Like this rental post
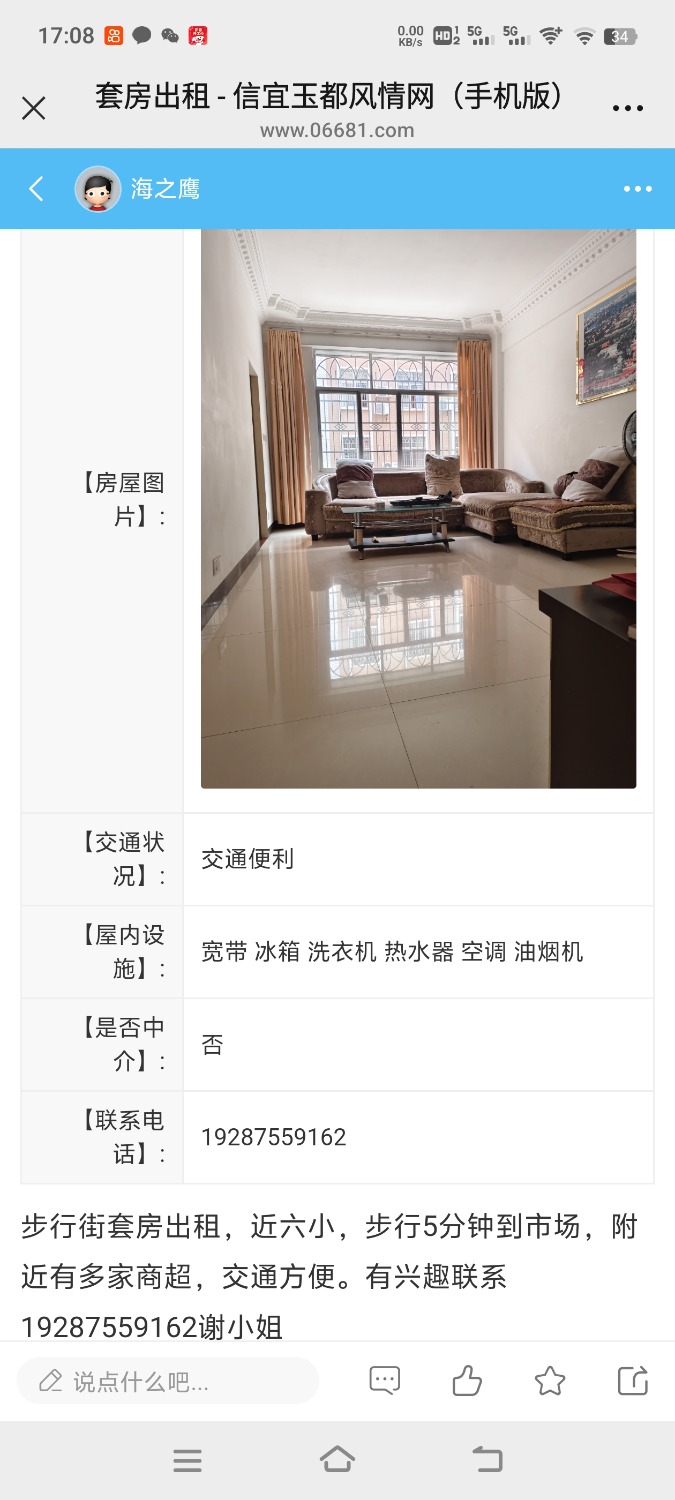Viewport: 675px width, 1500px height. 467,1381
